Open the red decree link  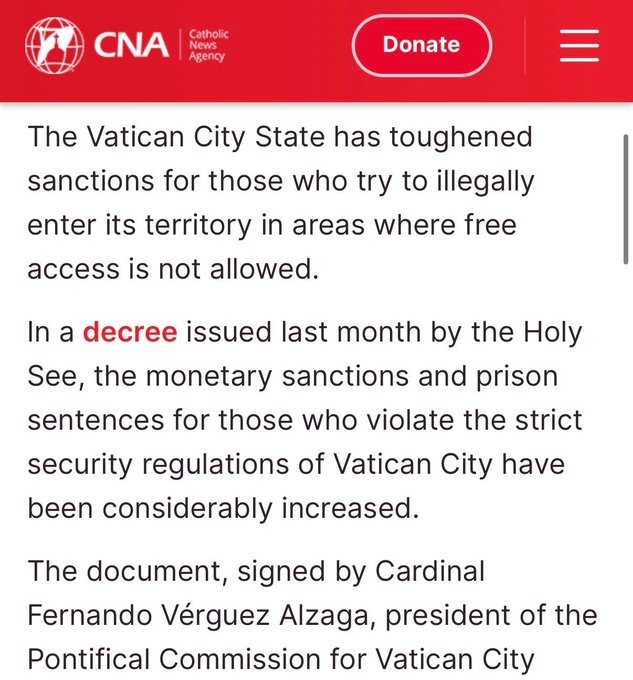[130, 332]
